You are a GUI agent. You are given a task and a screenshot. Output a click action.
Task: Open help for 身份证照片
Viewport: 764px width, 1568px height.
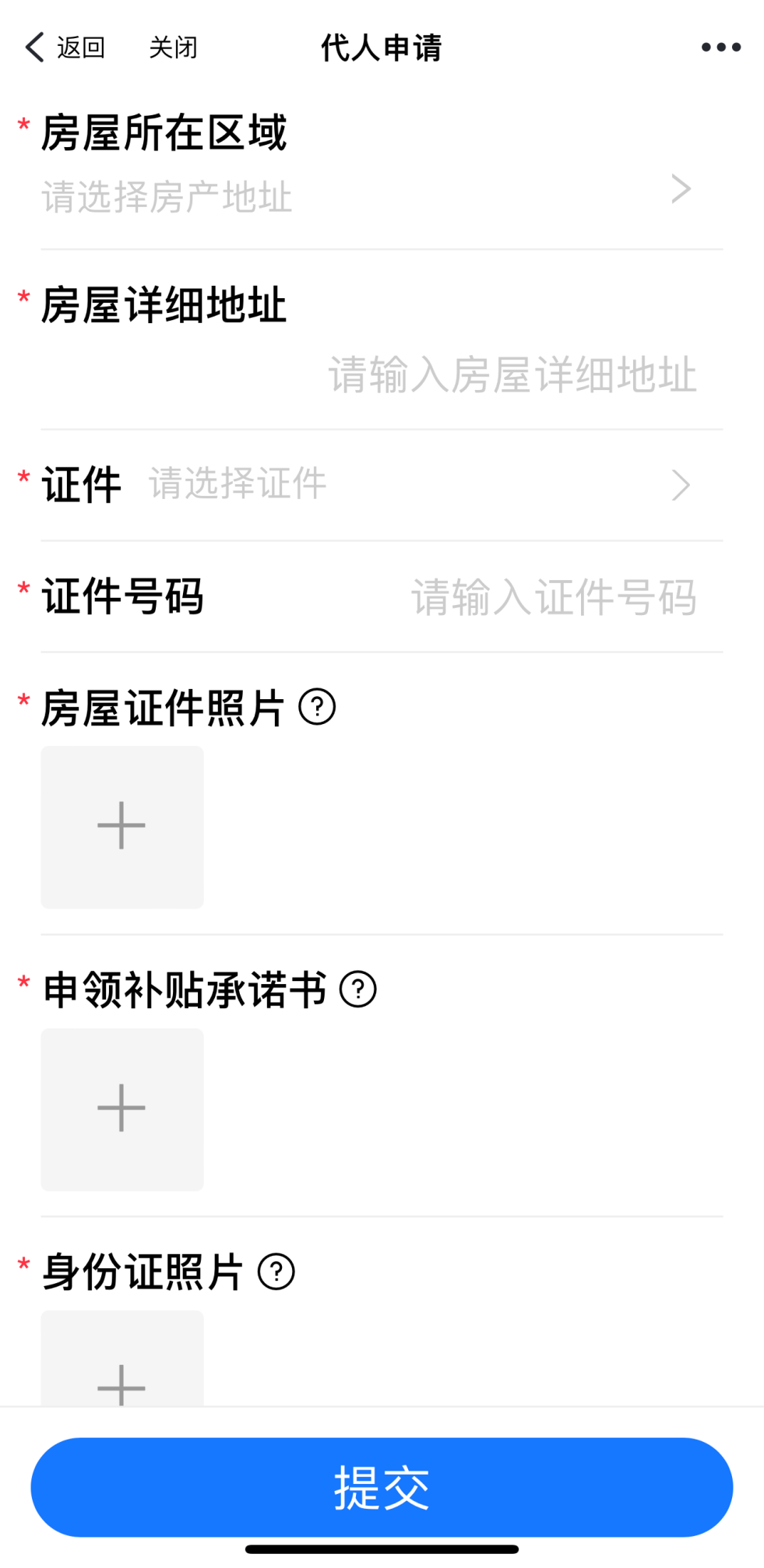tap(276, 1271)
